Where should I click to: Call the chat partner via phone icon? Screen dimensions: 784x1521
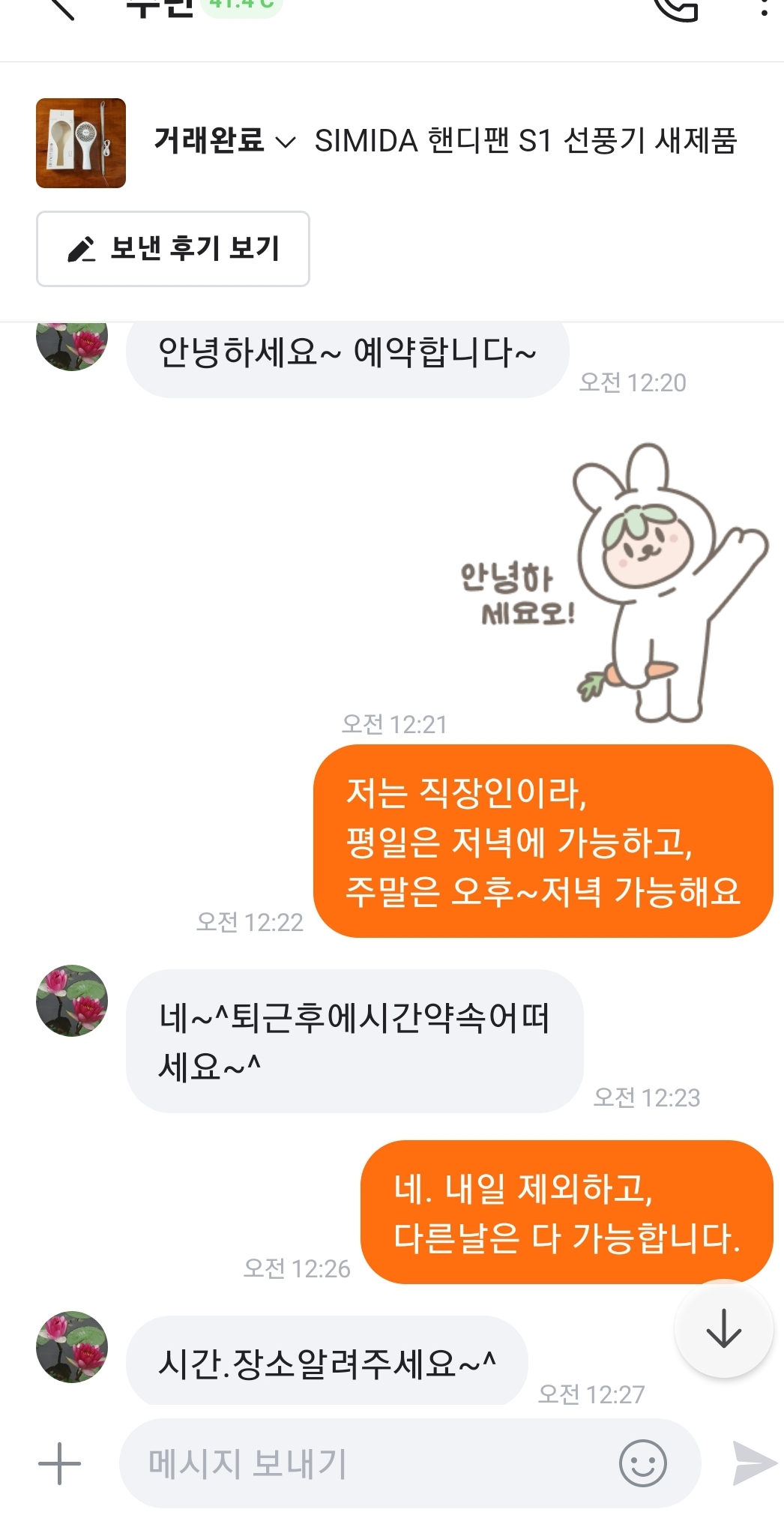pos(676,9)
